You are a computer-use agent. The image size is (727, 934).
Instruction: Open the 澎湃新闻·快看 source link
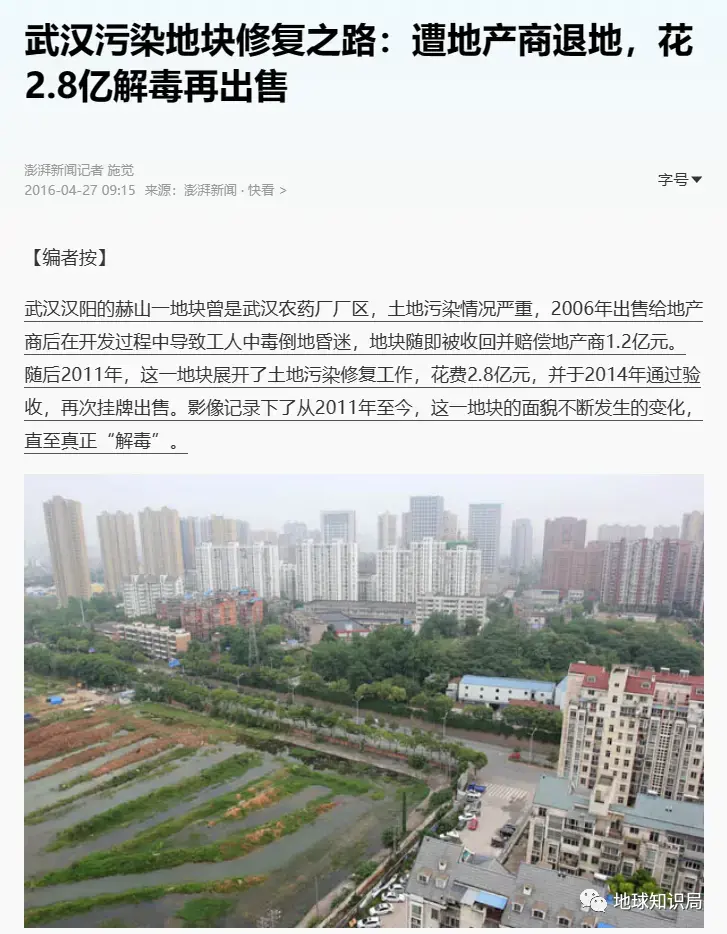tap(233, 190)
